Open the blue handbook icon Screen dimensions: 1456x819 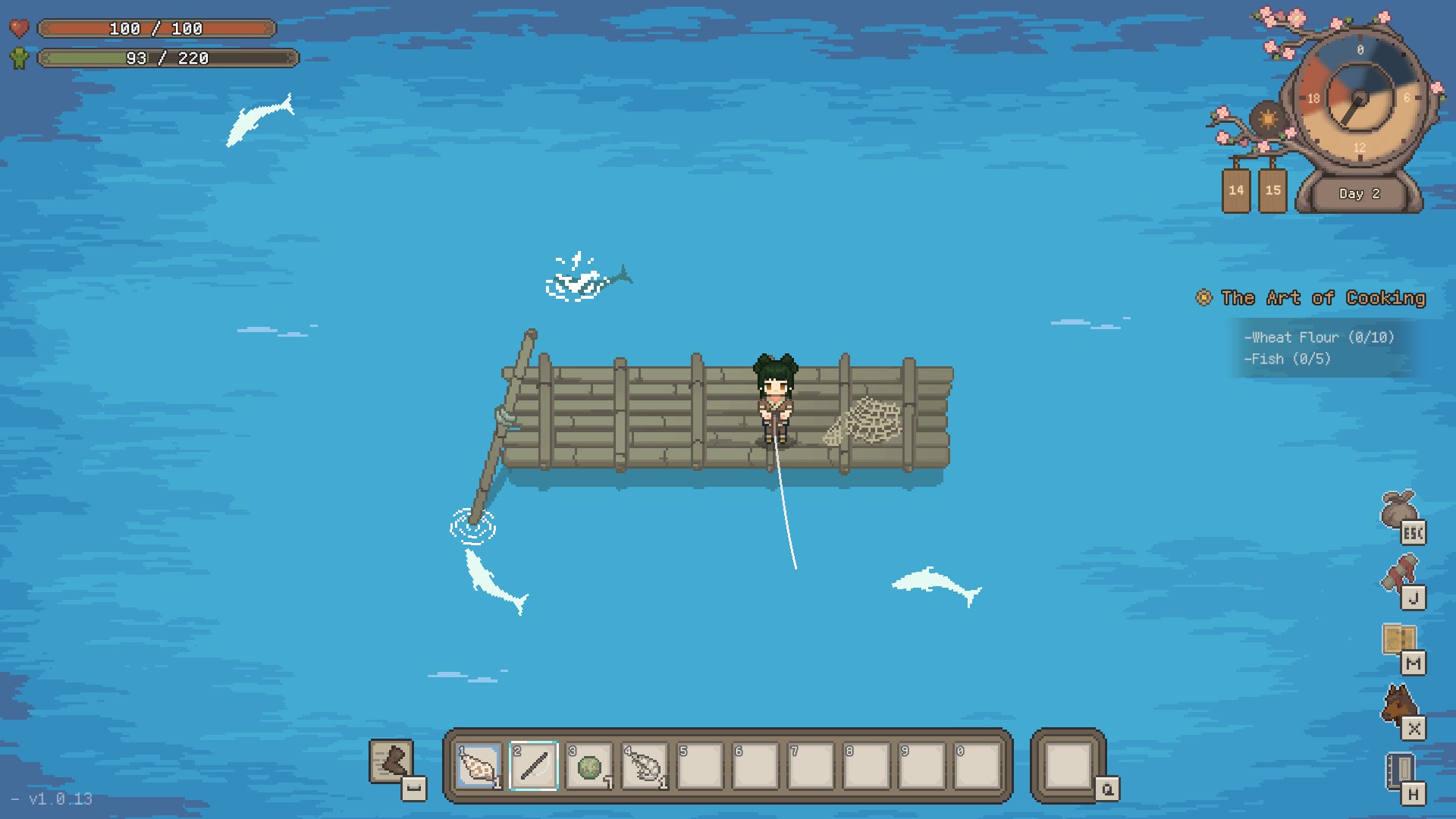coord(1400,770)
